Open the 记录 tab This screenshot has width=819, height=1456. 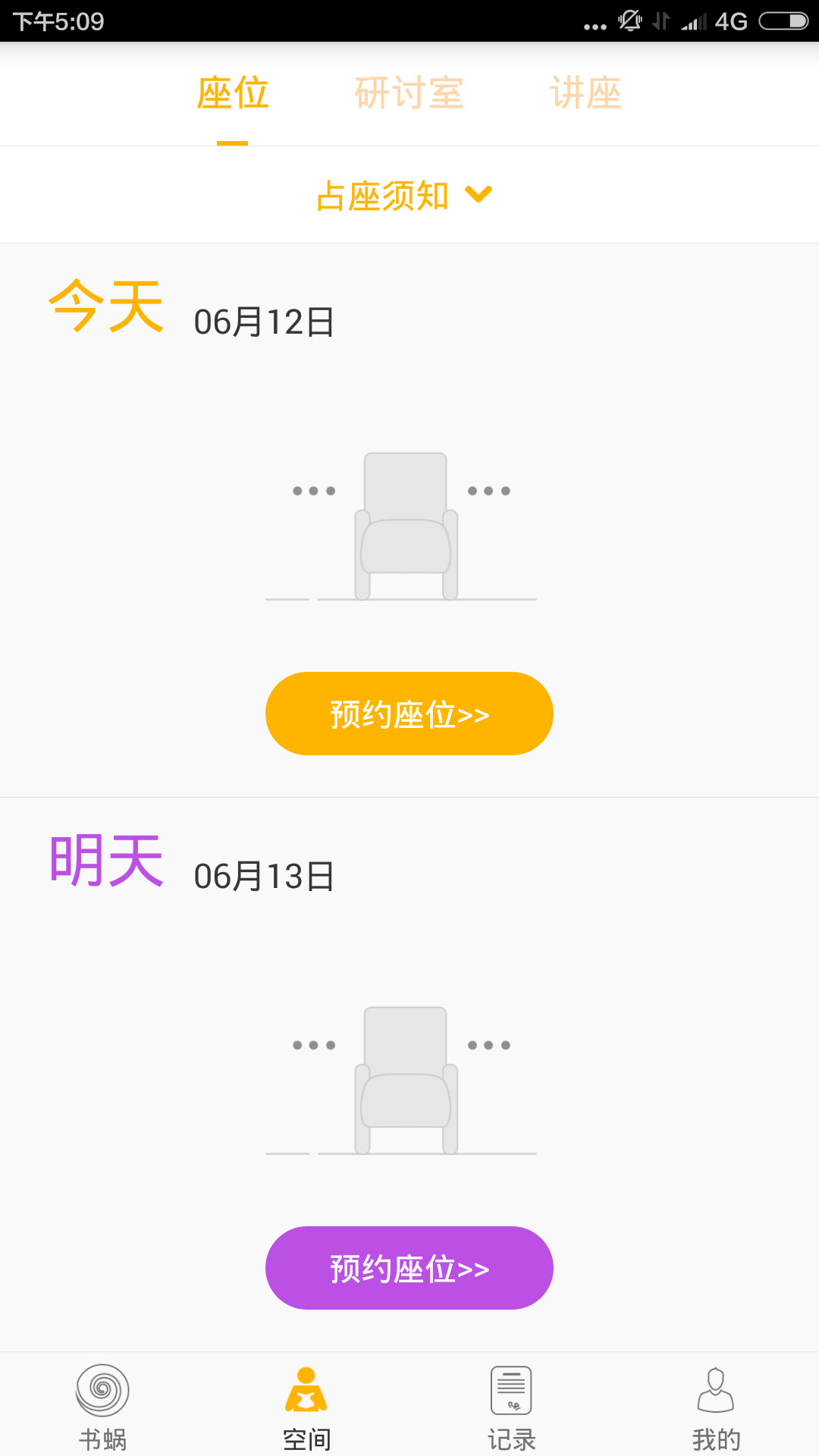[x=511, y=1407]
